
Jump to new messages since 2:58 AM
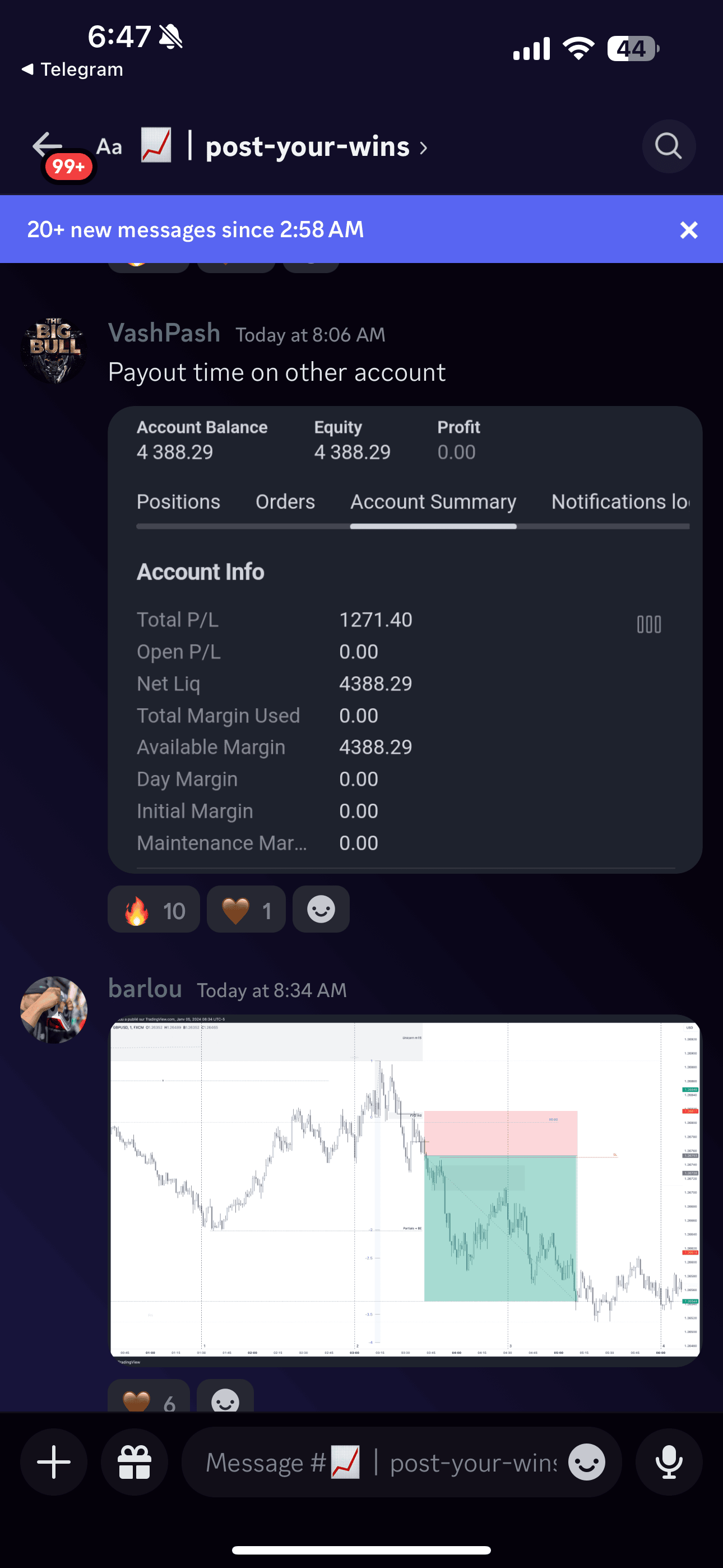[194, 230]
